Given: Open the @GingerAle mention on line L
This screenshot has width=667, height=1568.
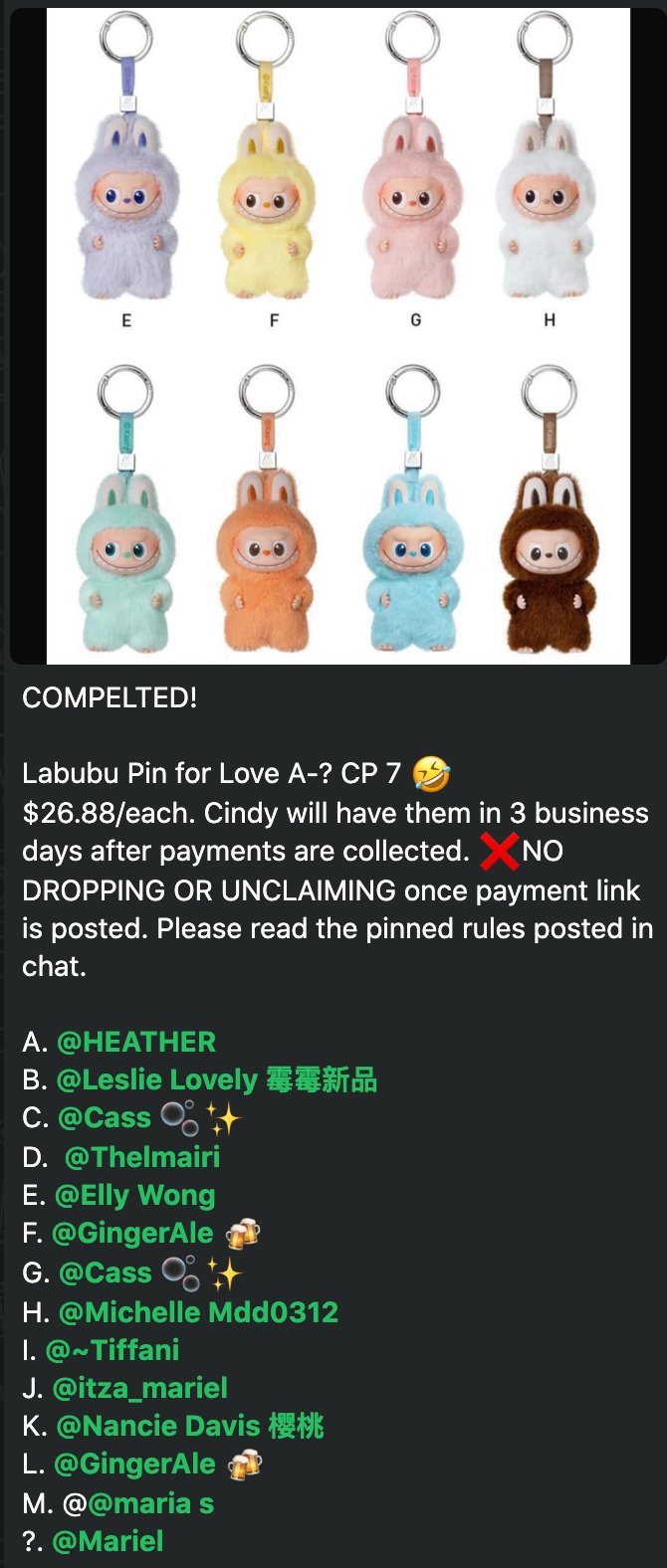Looking at the screenshot, I should click(x=134, y=1464).
